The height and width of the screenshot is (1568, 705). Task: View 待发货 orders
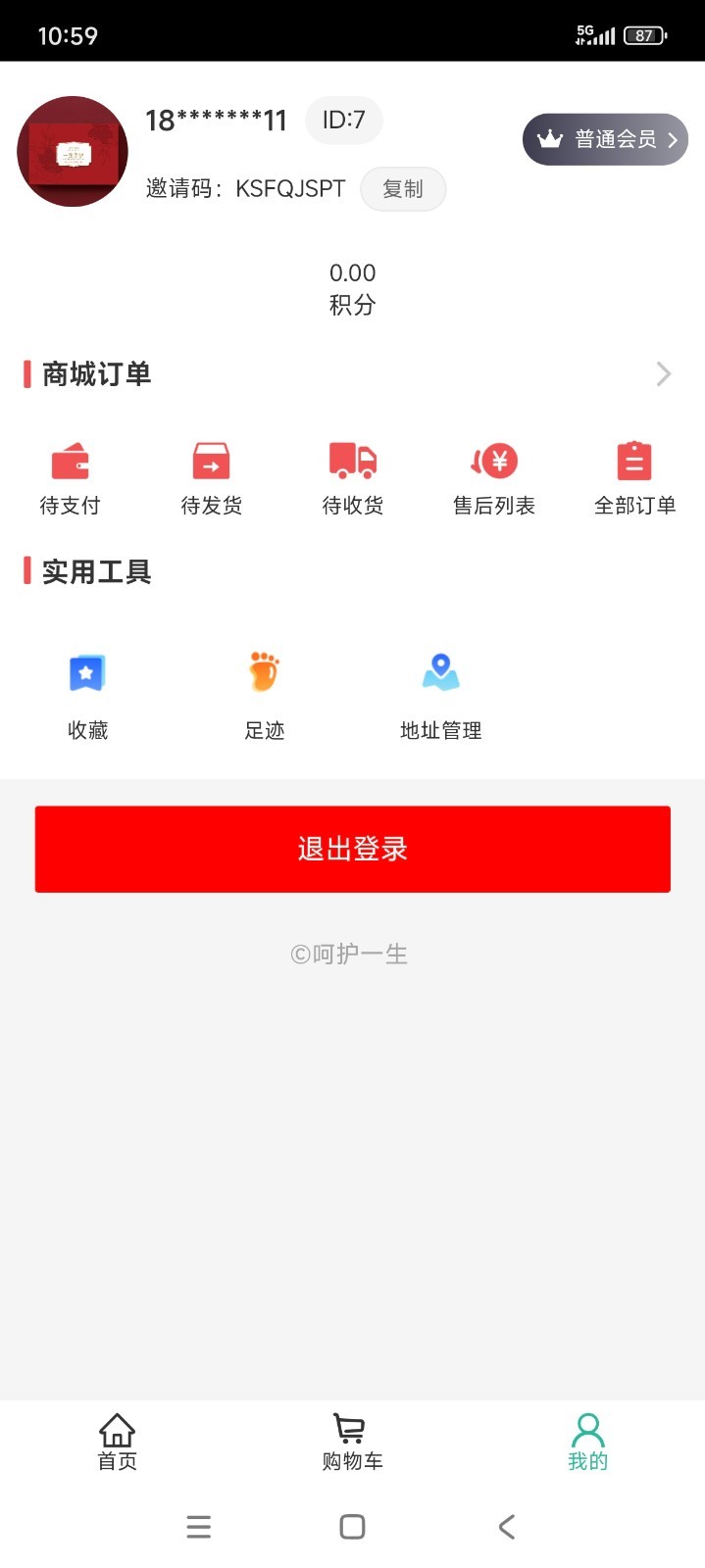211,478
